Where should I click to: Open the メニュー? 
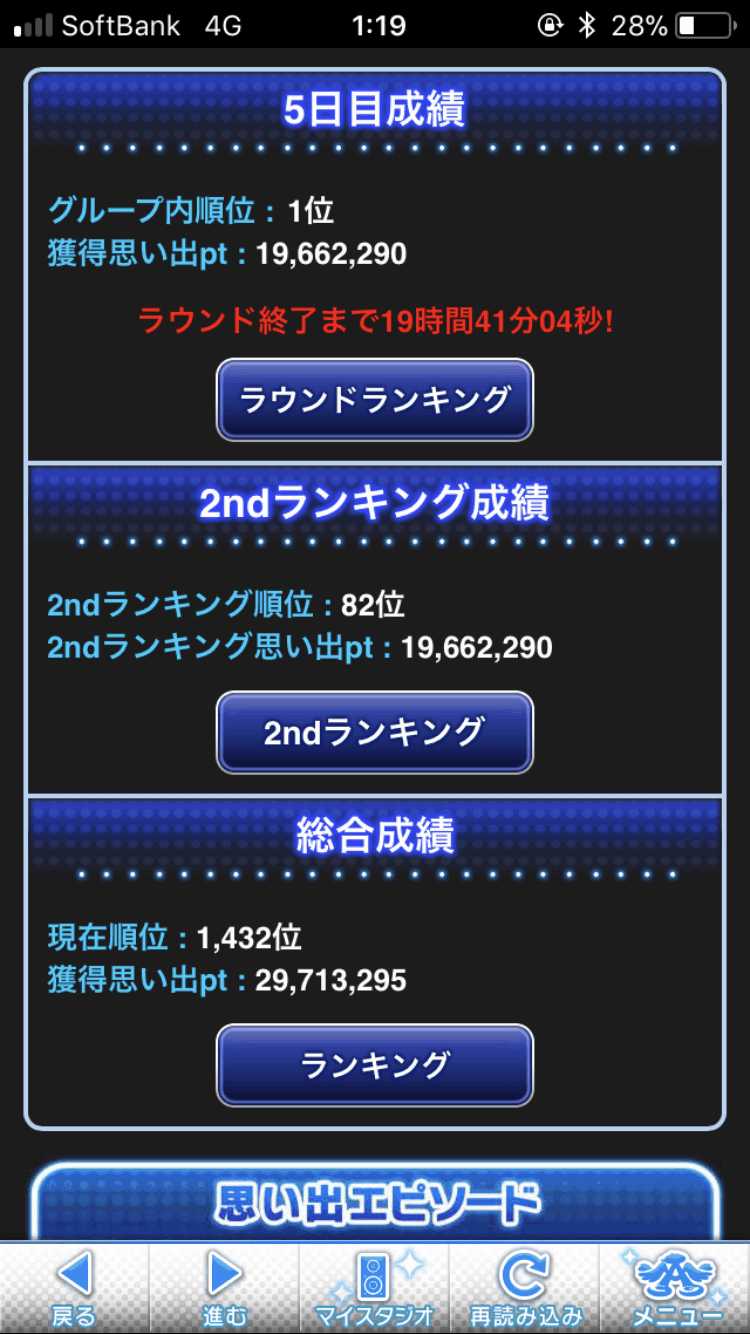click(x=675, y=1288)
